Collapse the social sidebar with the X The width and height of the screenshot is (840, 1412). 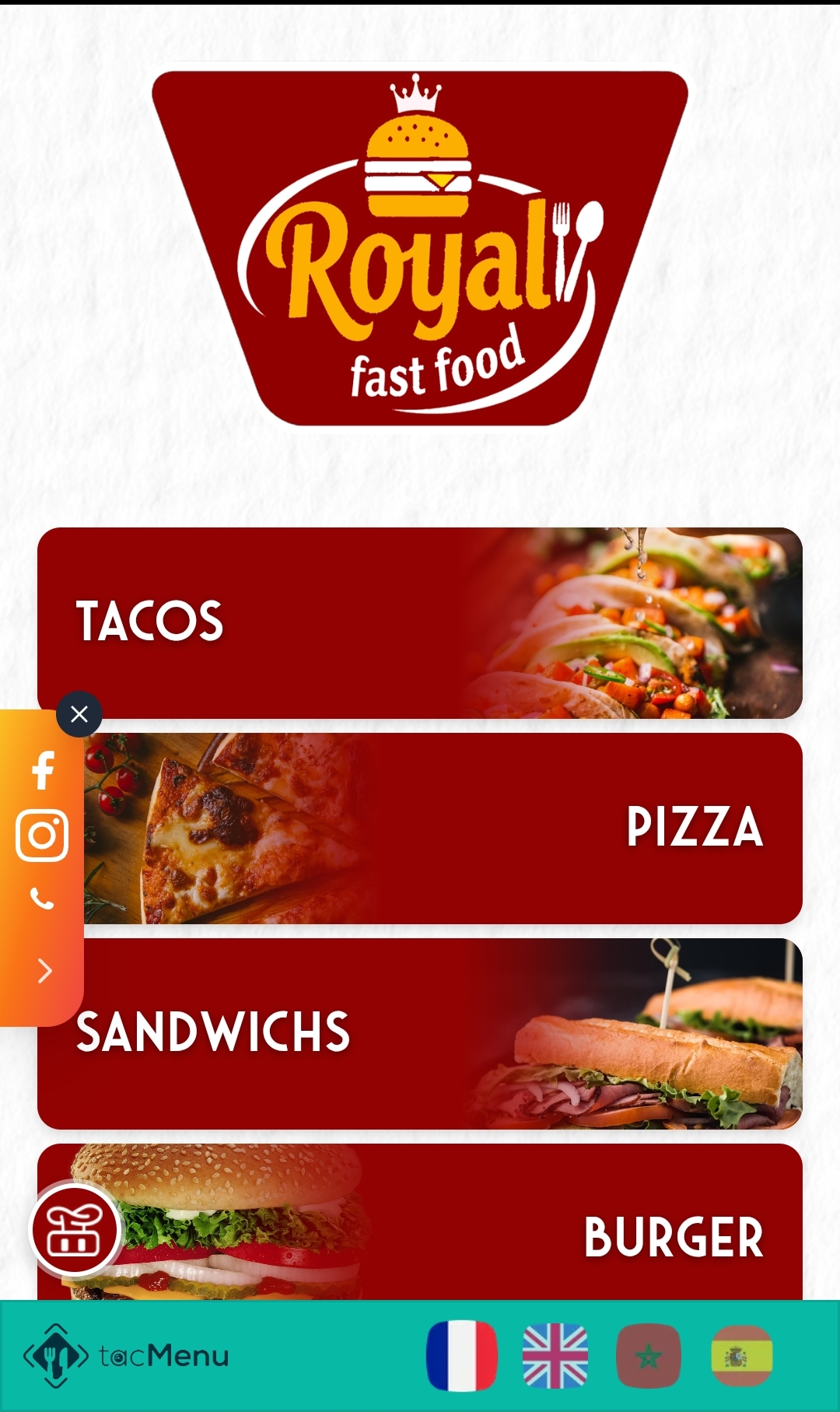[78, 715]
